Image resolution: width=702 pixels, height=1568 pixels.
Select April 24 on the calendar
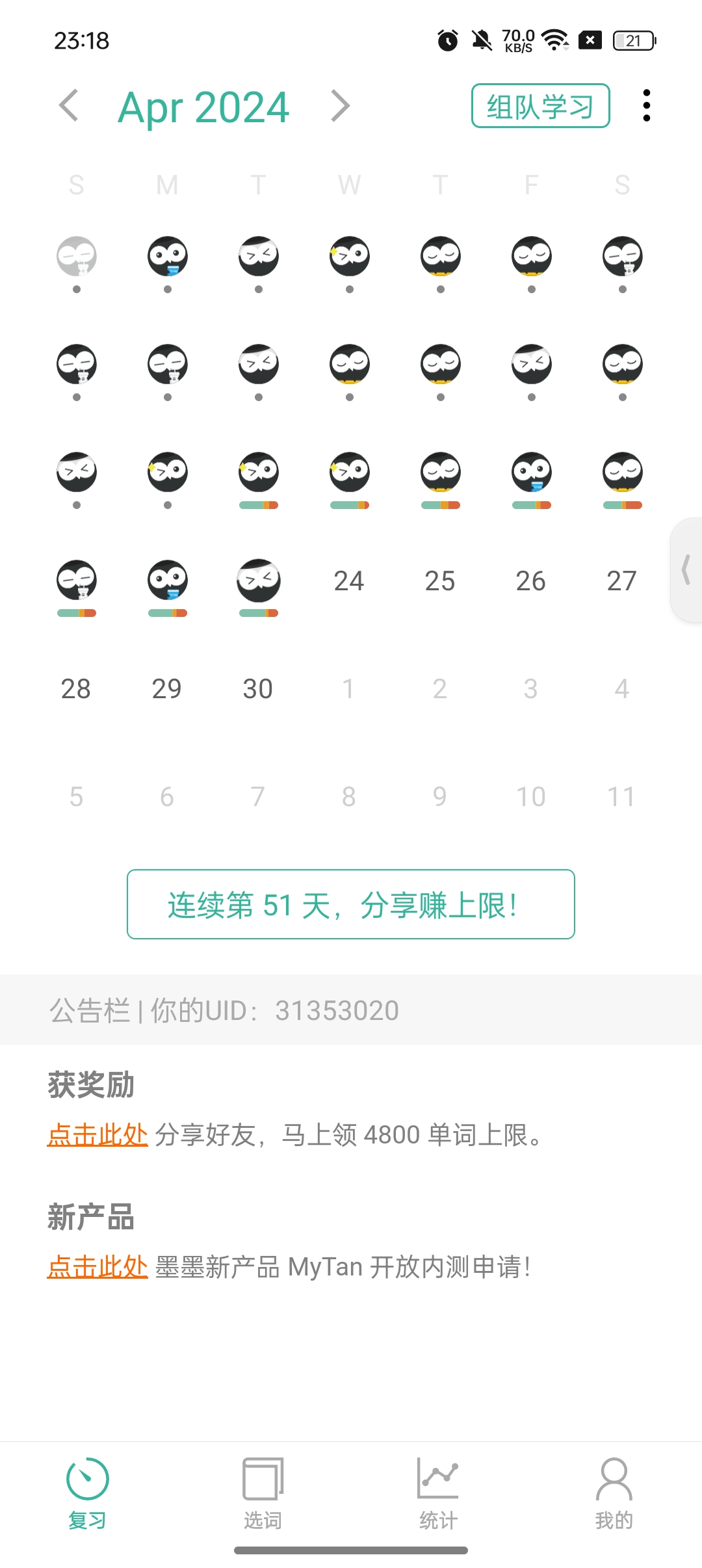tap(349, 581)
